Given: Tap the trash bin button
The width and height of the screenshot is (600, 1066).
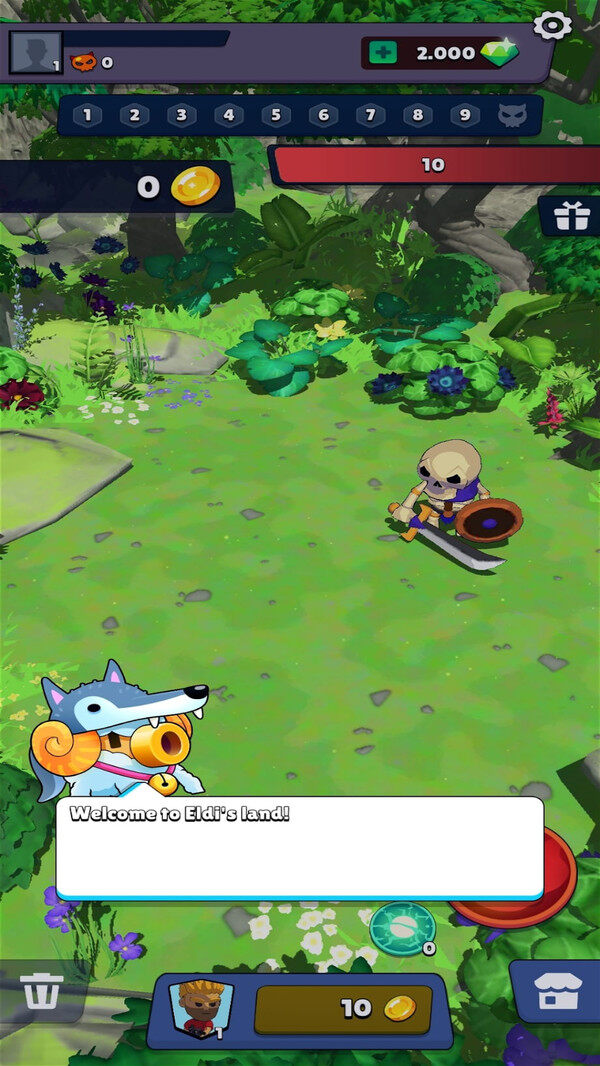Looking at the screenshot, I should click(x=41, y=991).
